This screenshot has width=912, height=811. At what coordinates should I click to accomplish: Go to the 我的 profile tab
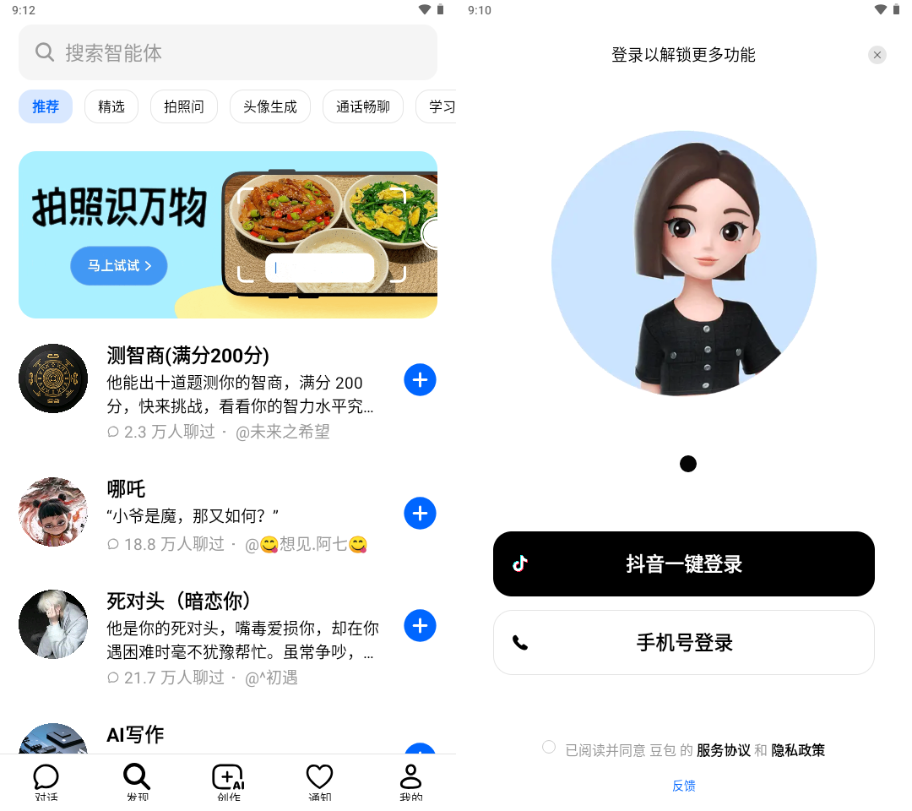point(410,782)
